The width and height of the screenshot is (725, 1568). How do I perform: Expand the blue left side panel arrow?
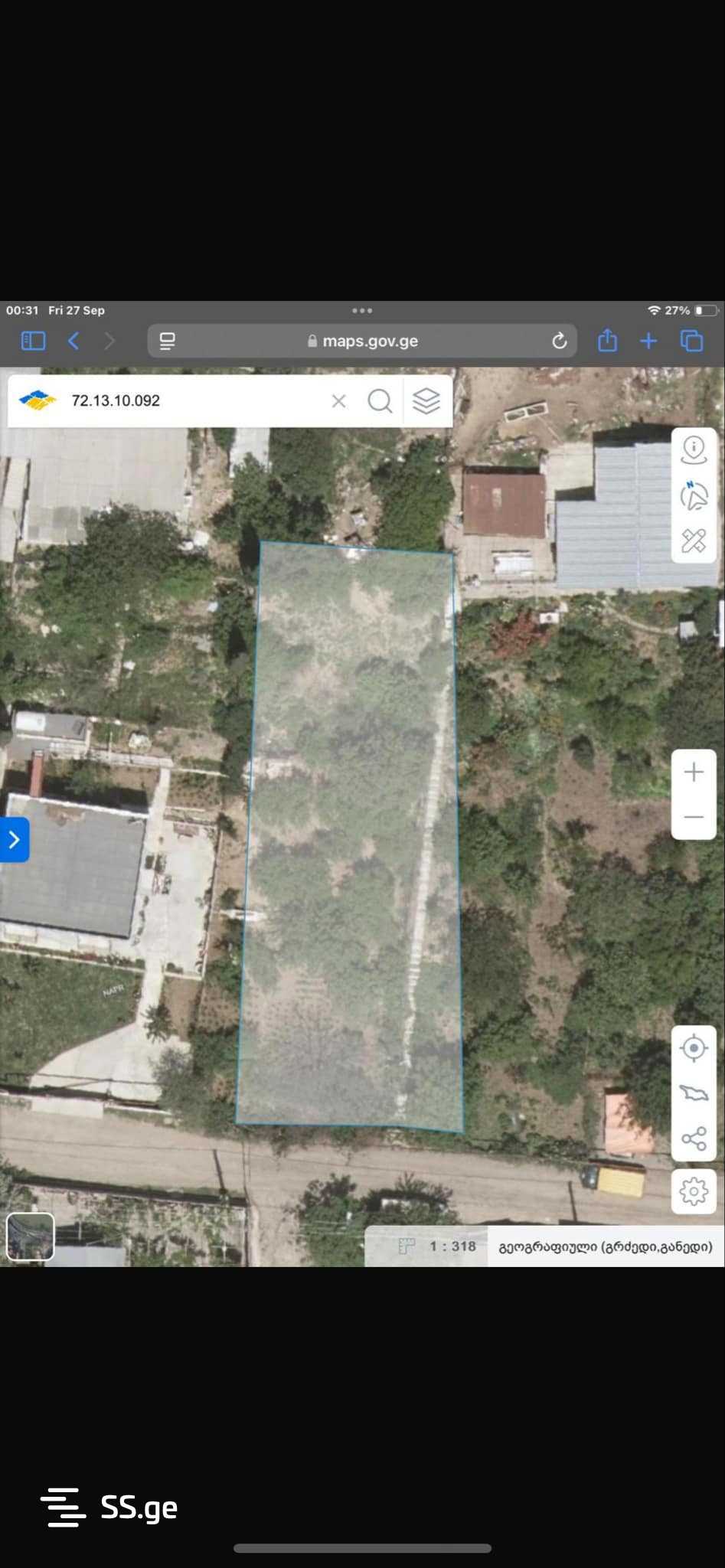click(14, 839)
